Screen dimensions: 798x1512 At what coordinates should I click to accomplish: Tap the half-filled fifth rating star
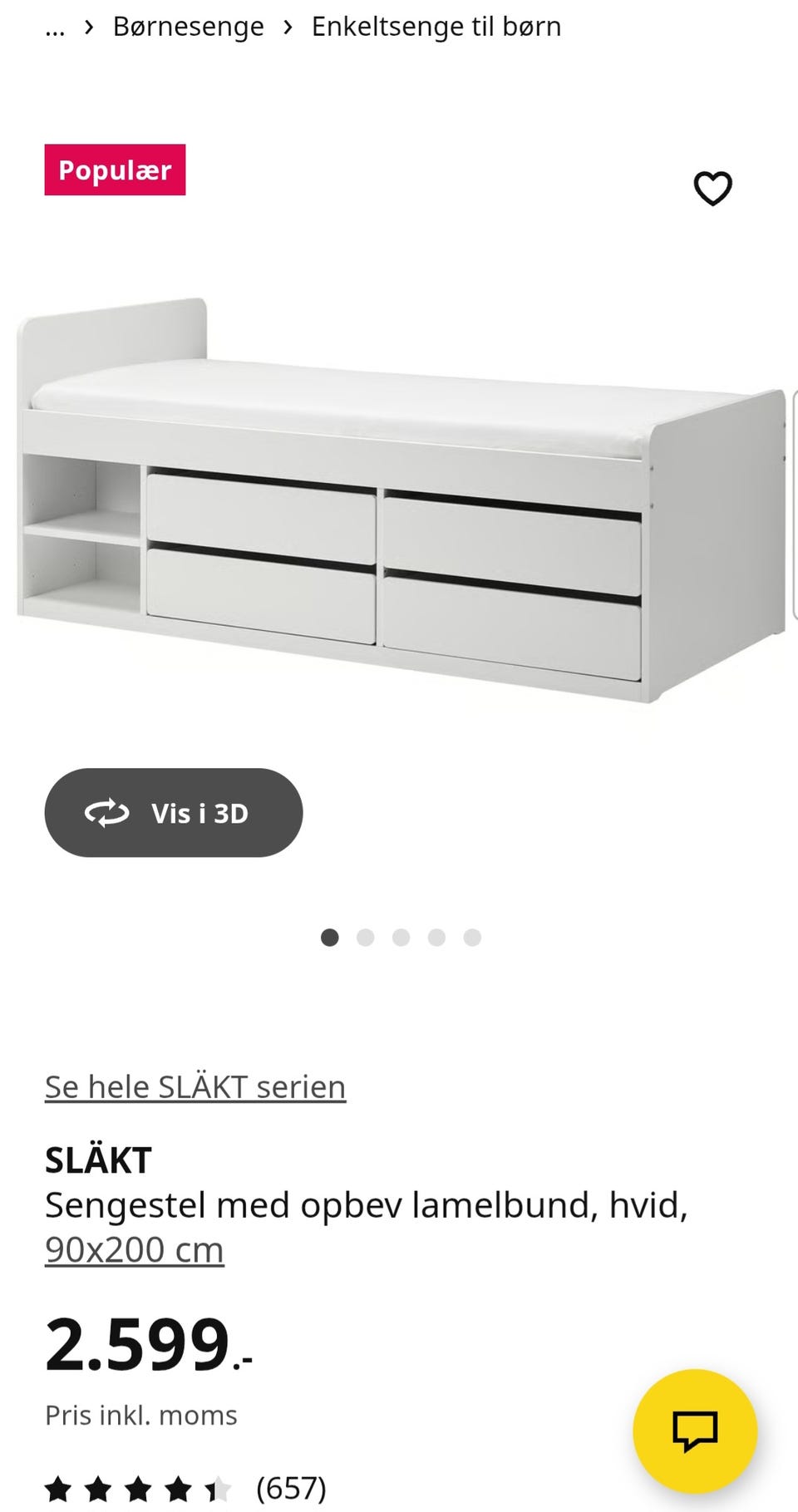(x=218, y=1487)
